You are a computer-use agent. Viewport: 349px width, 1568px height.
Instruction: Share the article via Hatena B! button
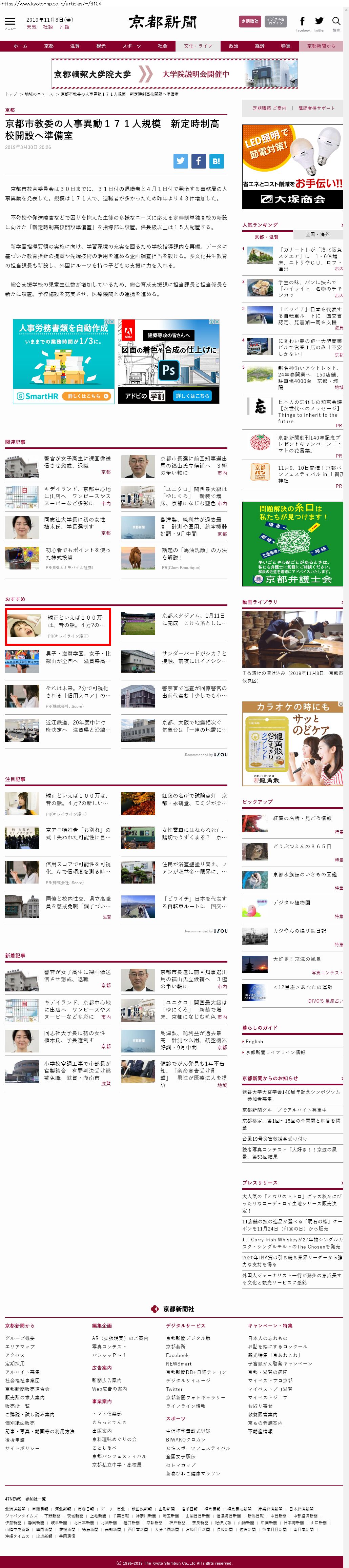(x=217, y=161)
